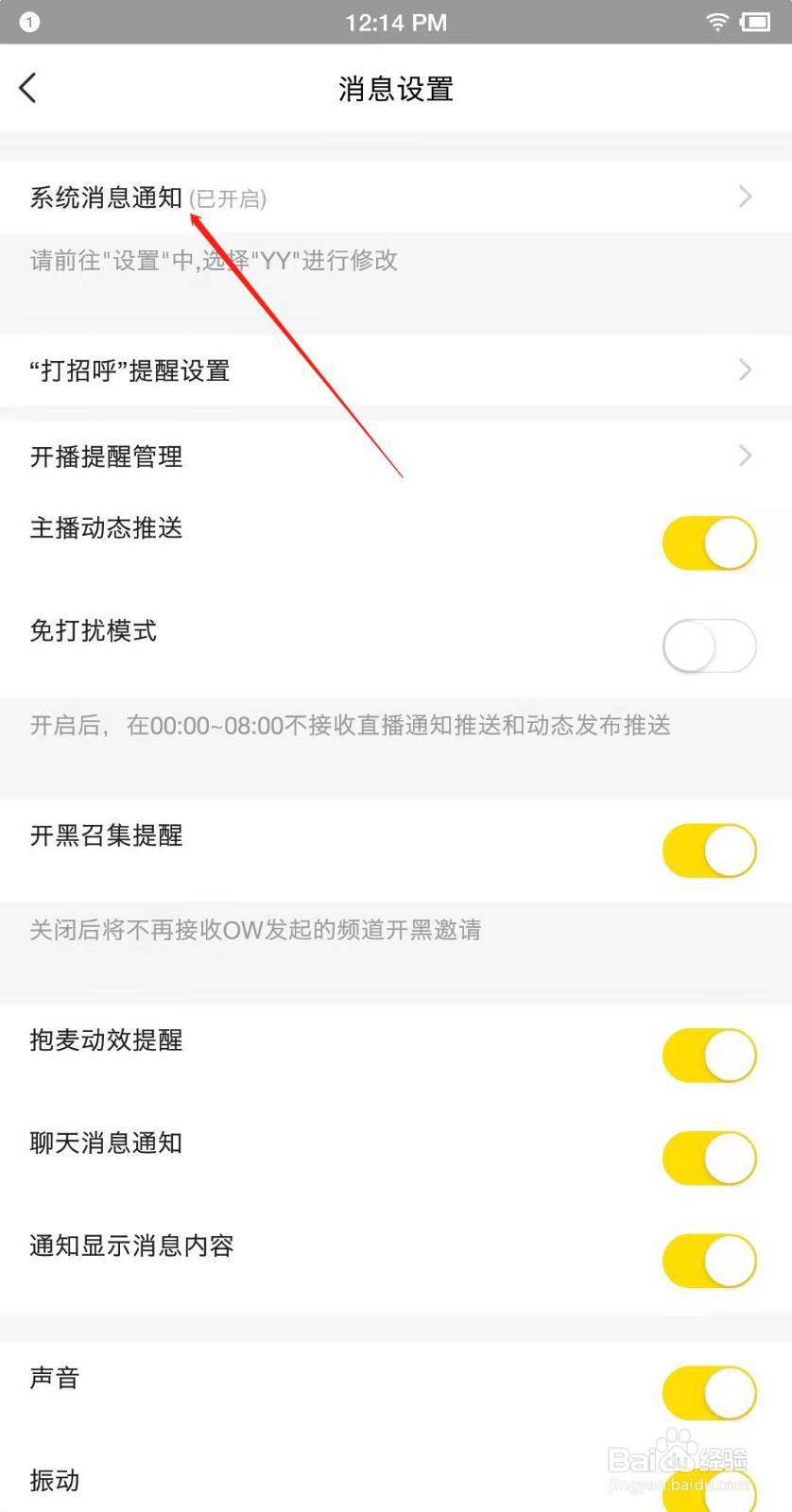Click the Wi-Fi icon in the status bar
Screen dimensions: 792x1512
[715, 21]
